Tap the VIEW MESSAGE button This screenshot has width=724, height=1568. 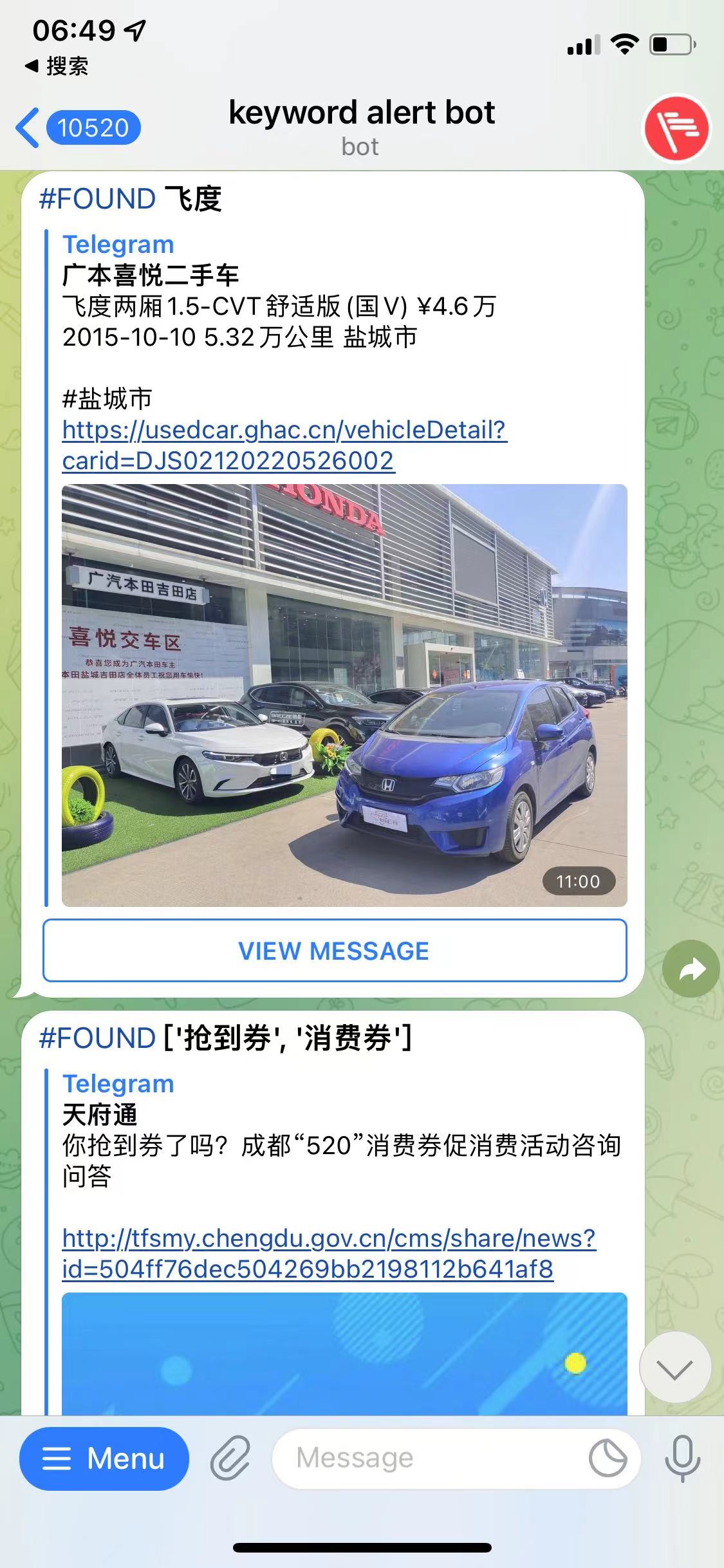[333, 951]
